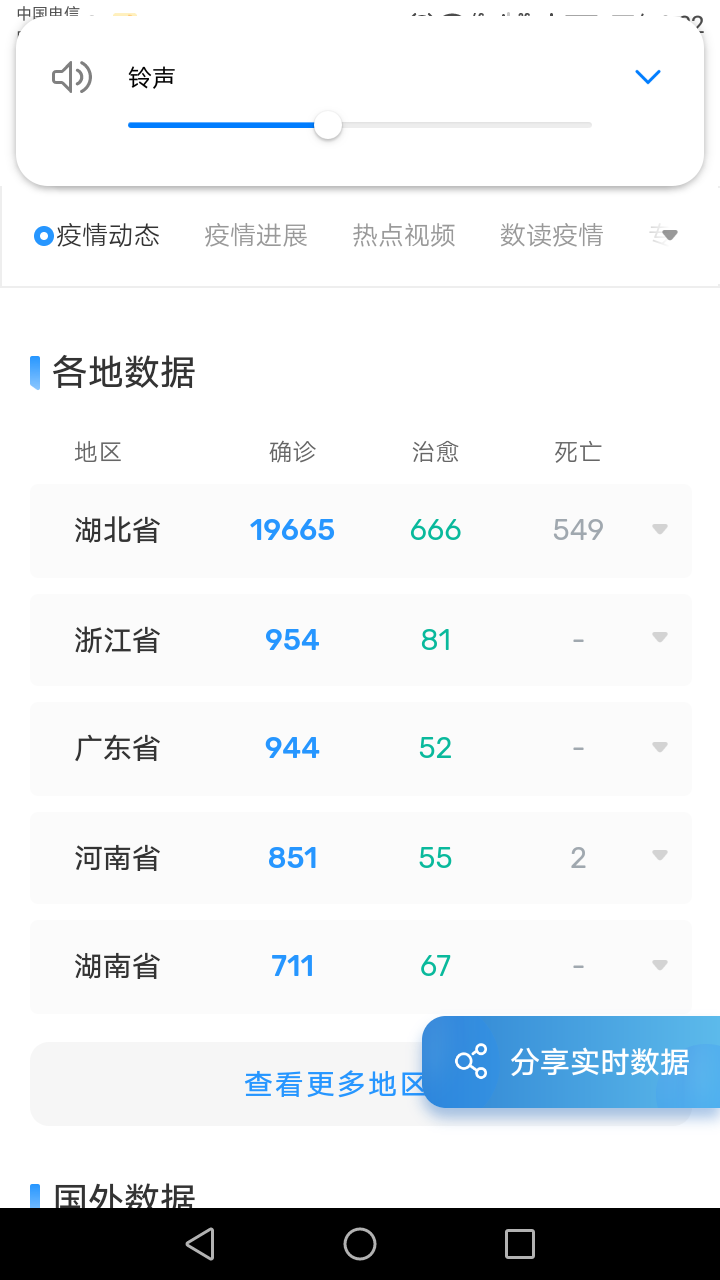Expand 浙江省 row details
The width and height of the screenshot is (720, 1280).
pos(659,637)
